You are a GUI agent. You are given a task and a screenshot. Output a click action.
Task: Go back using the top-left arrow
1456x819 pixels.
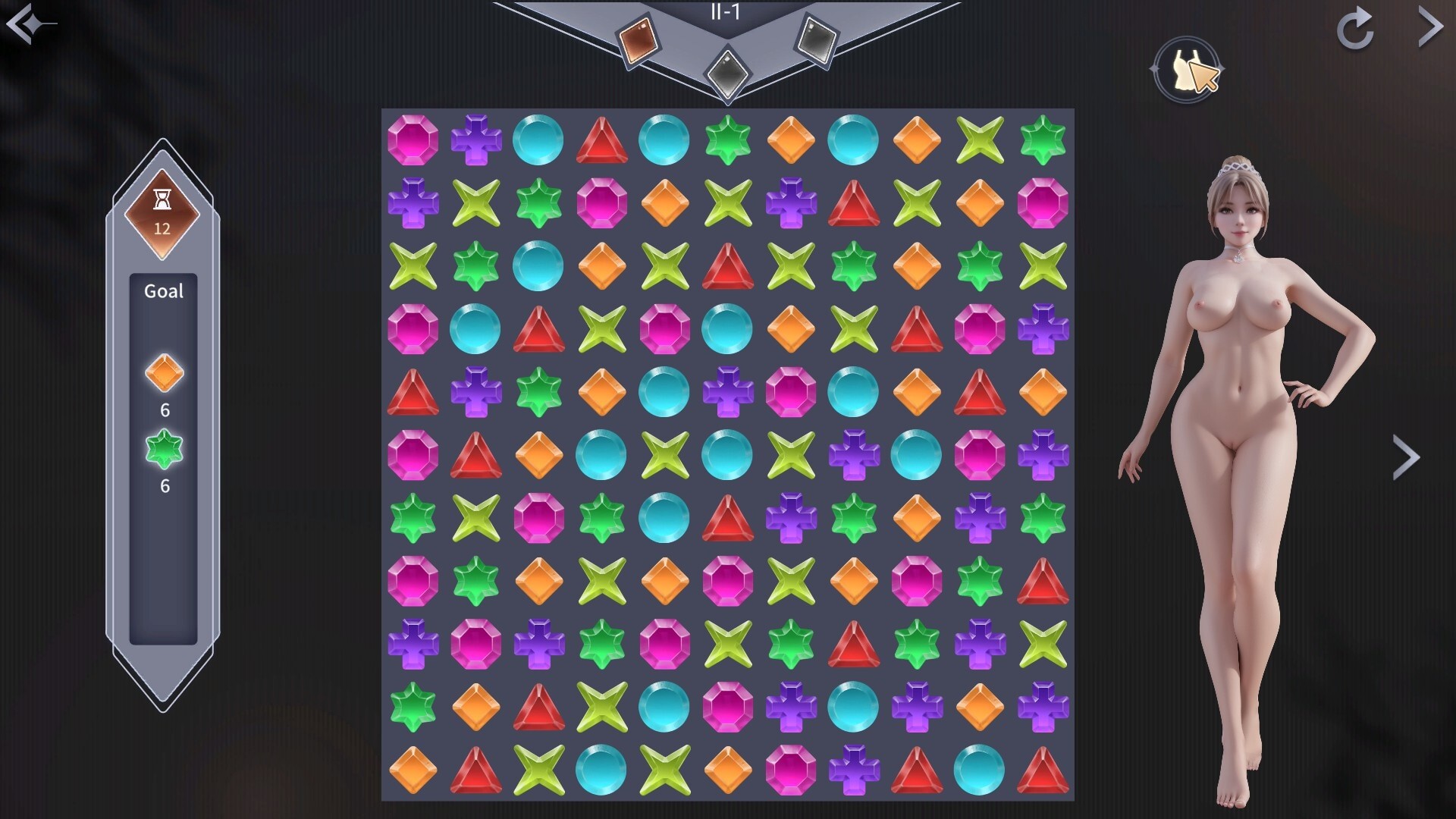coord(28,24)
